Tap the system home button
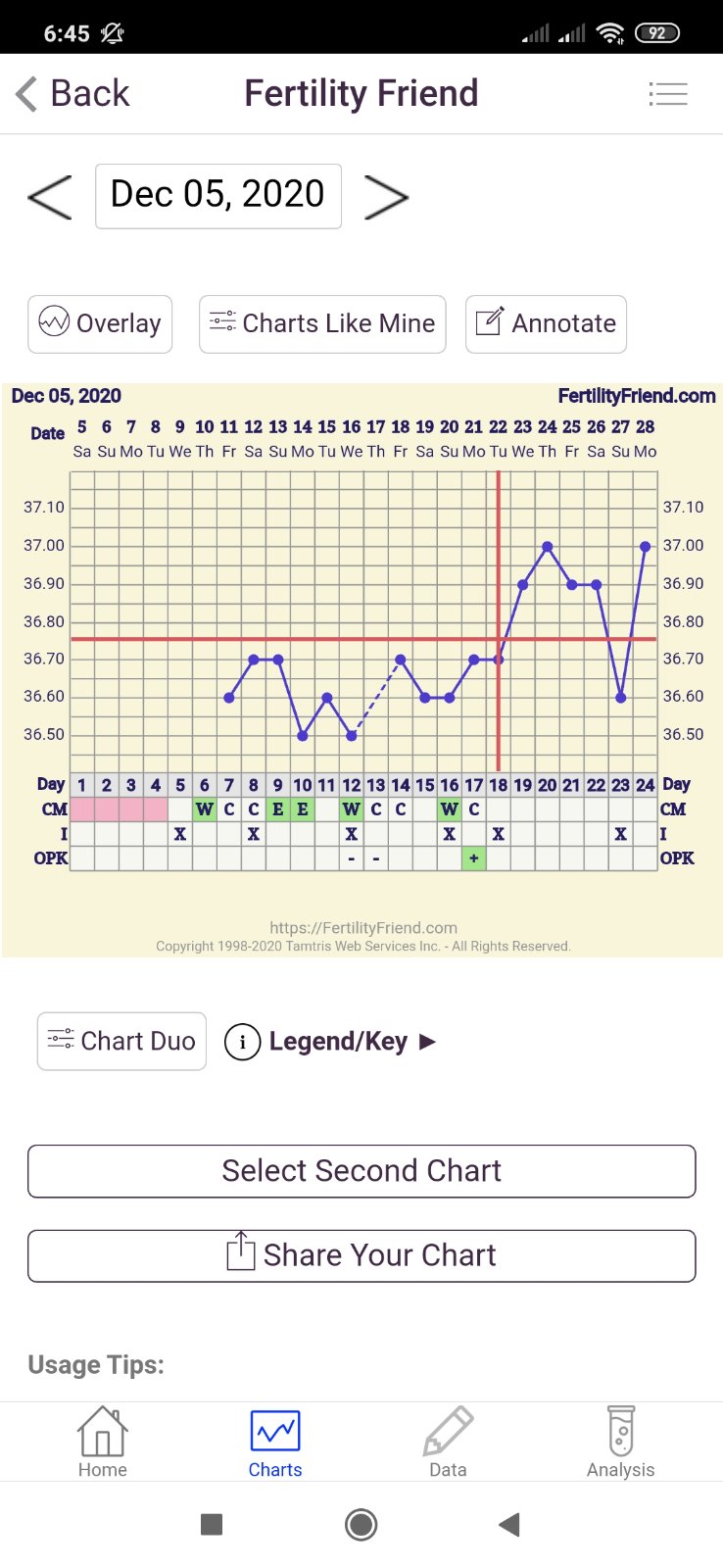Screen dimensions: 723x1568 point(361,1525)
